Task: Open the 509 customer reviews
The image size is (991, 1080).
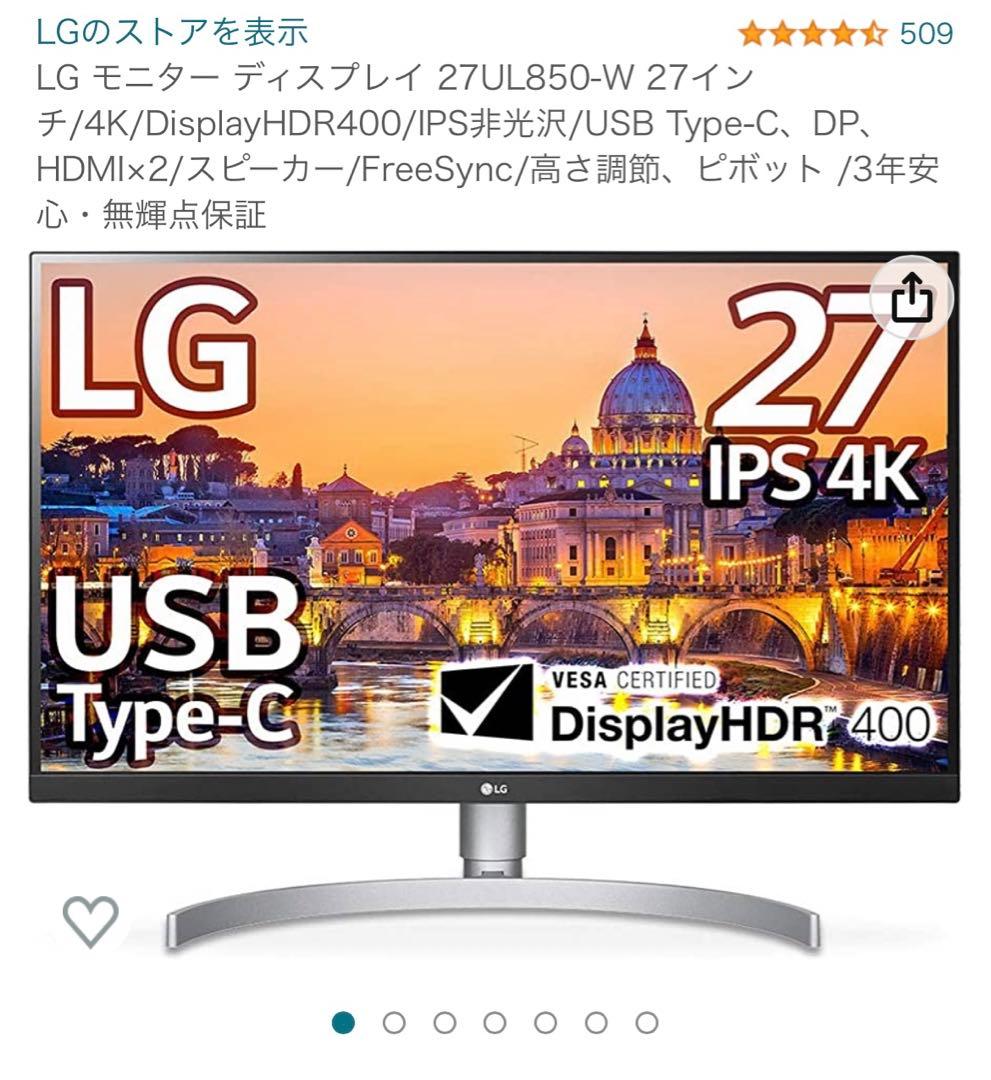Action: pos(925,34)
